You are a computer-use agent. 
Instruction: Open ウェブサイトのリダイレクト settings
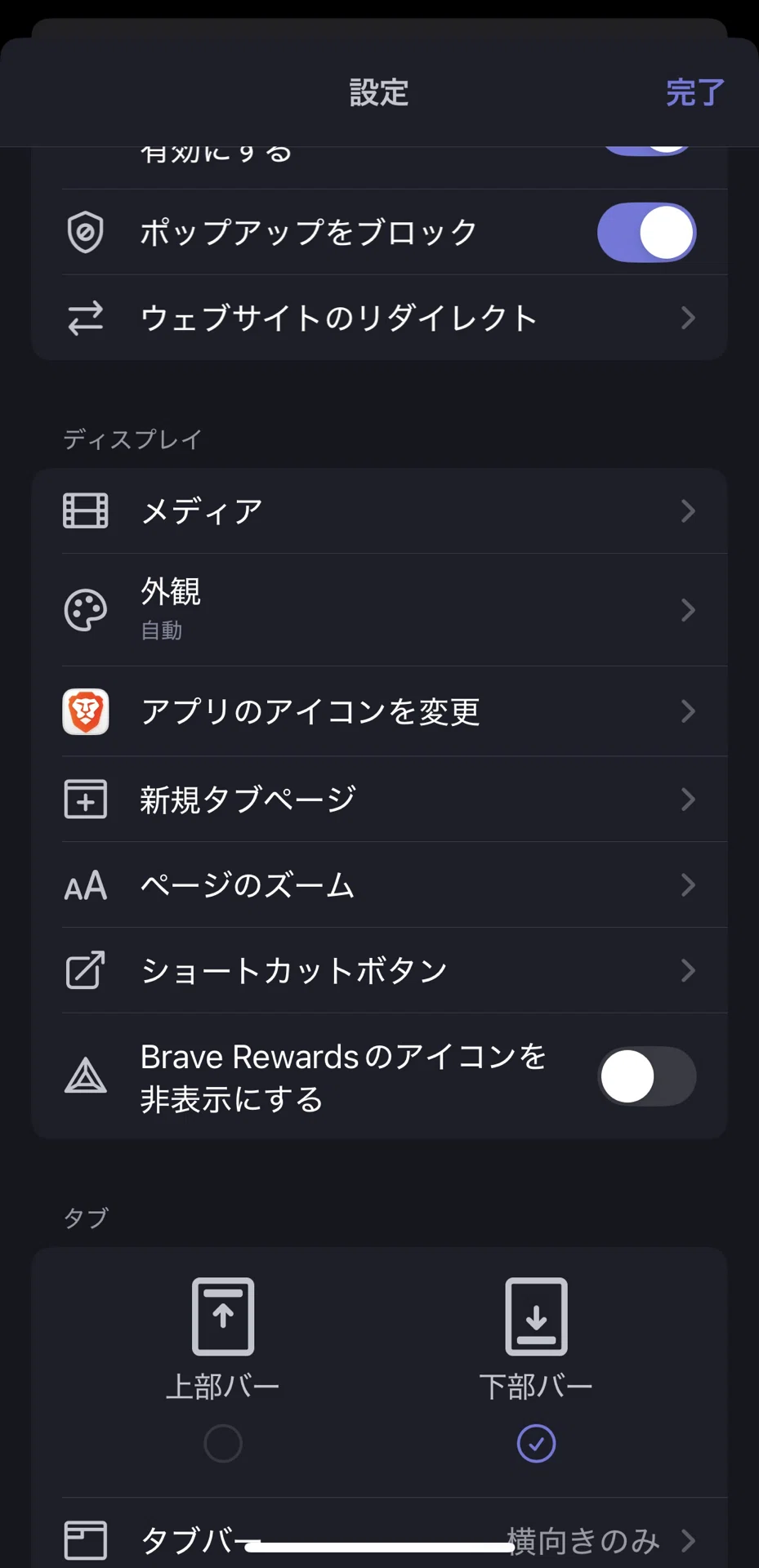379,318
